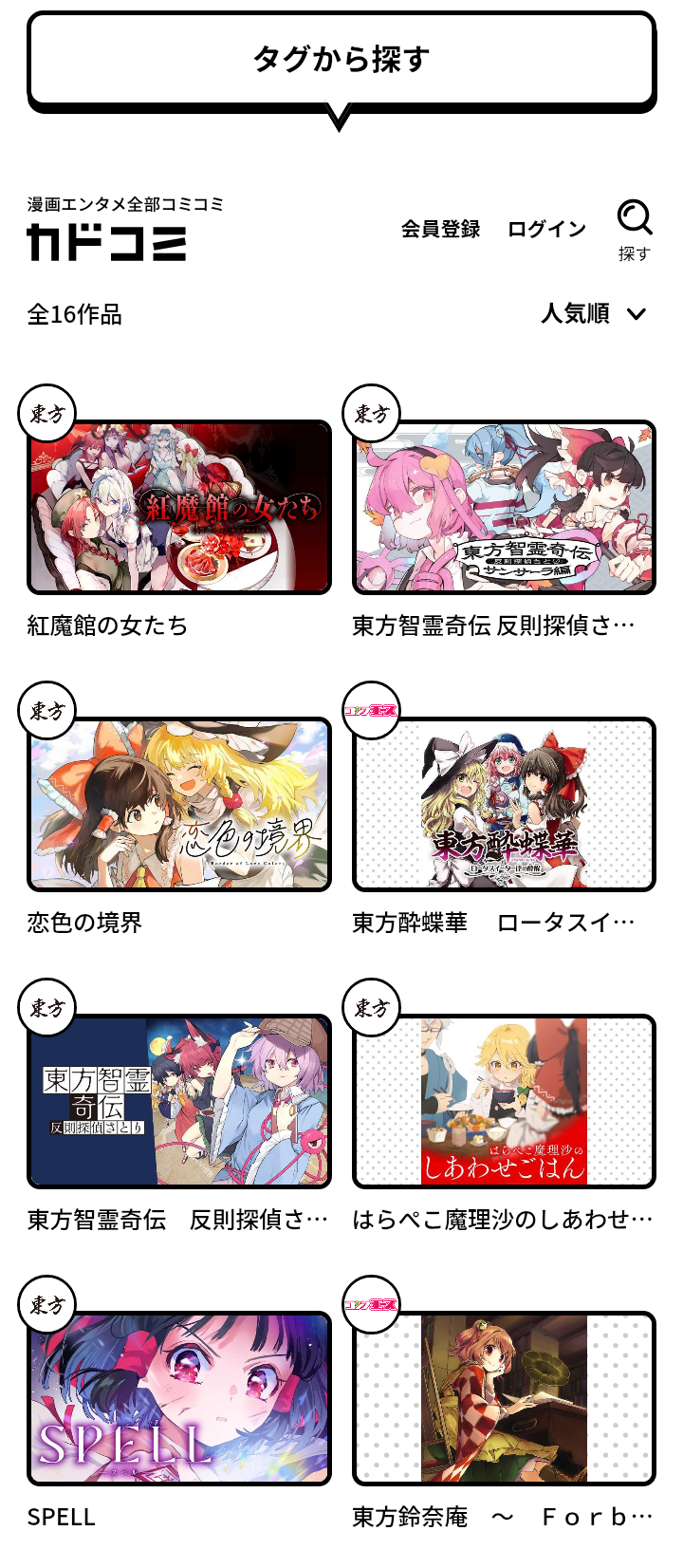Expand the 人気順 sort dropdown
Image resolution: width=683 pixels, height=1568 pixels.
[x=593, y=314]
